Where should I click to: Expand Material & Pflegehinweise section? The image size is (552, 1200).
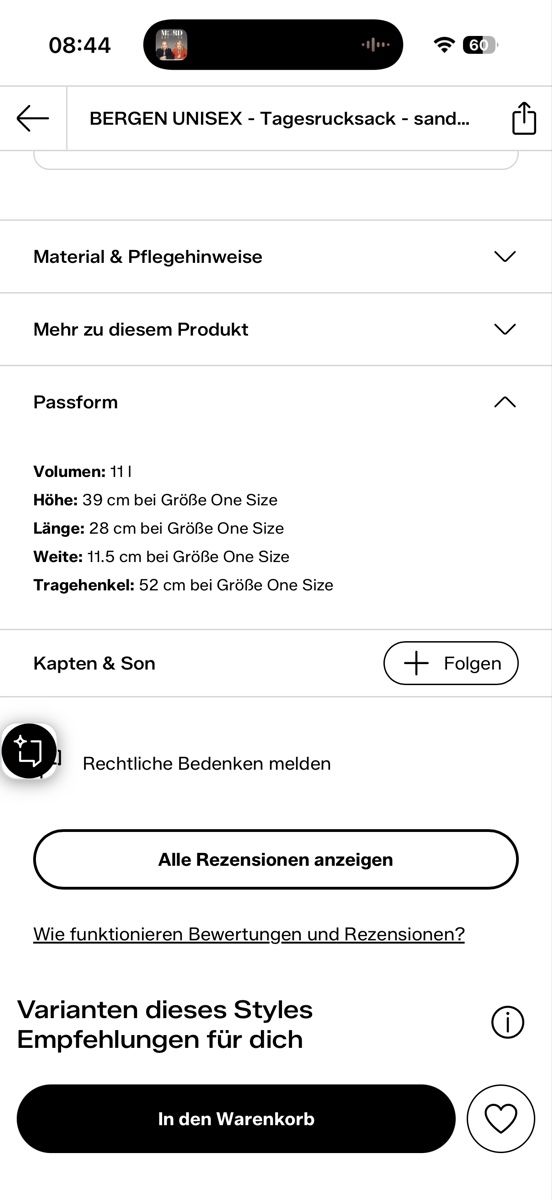click(276, 257)
